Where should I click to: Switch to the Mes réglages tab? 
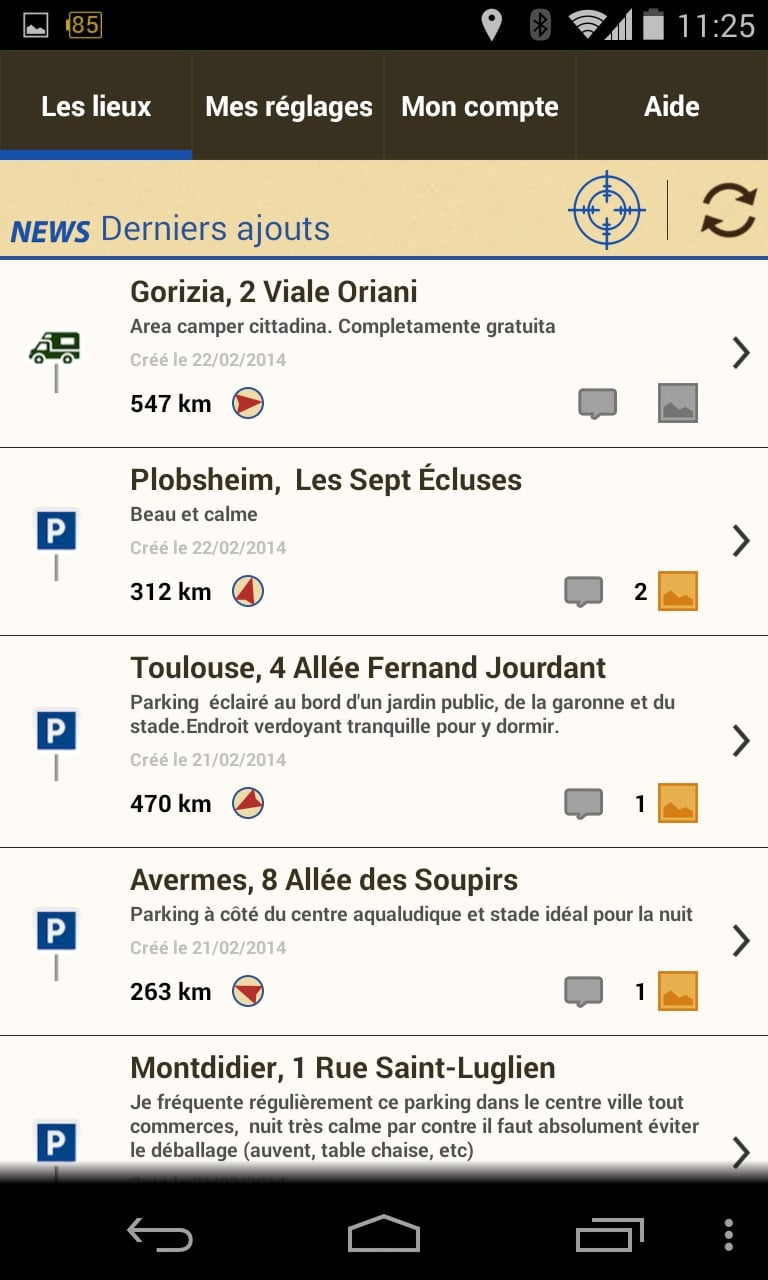point(288,106)
